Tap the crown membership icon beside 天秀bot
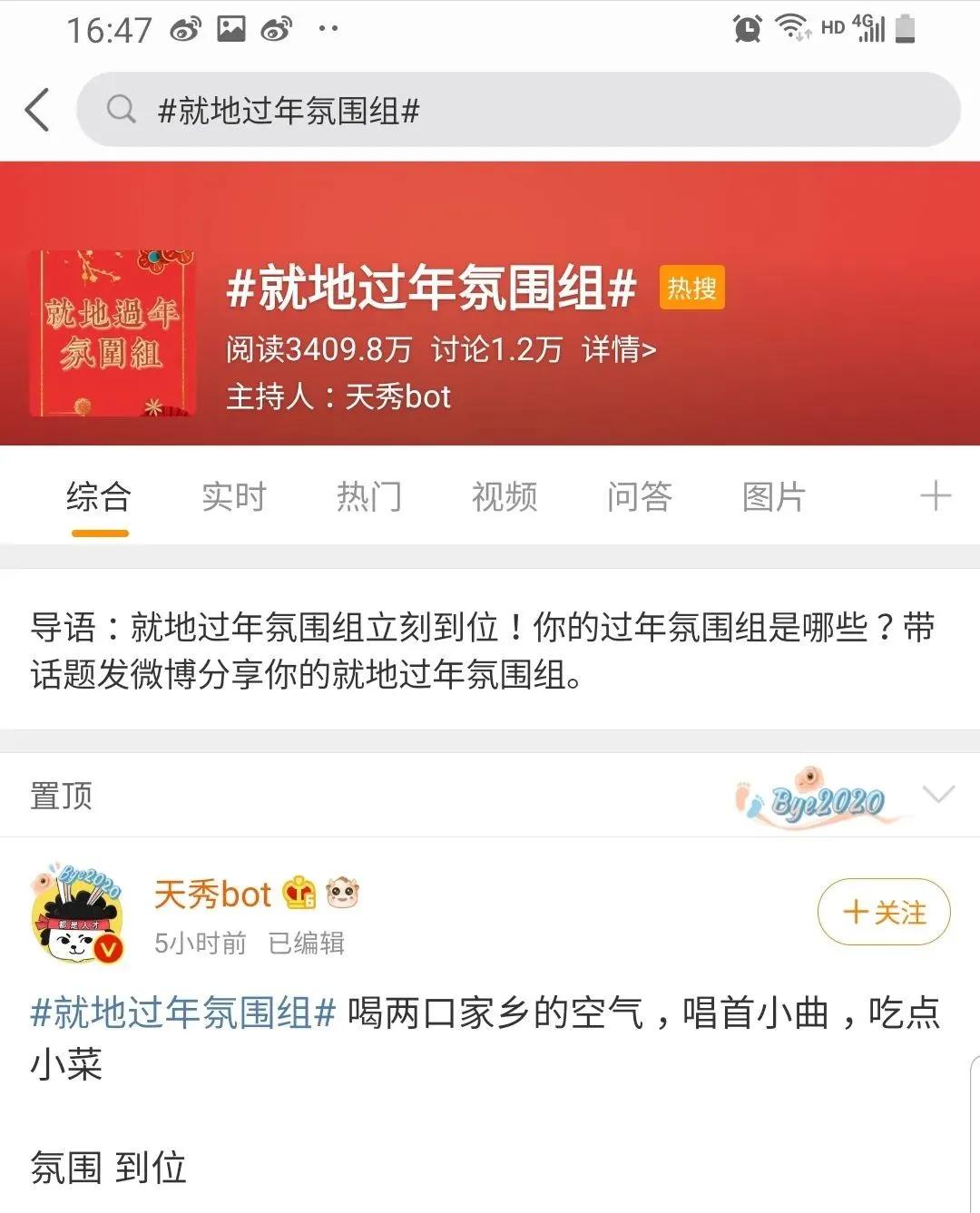This screenshot has width=980, height=1213. click(x=298, y=895)
